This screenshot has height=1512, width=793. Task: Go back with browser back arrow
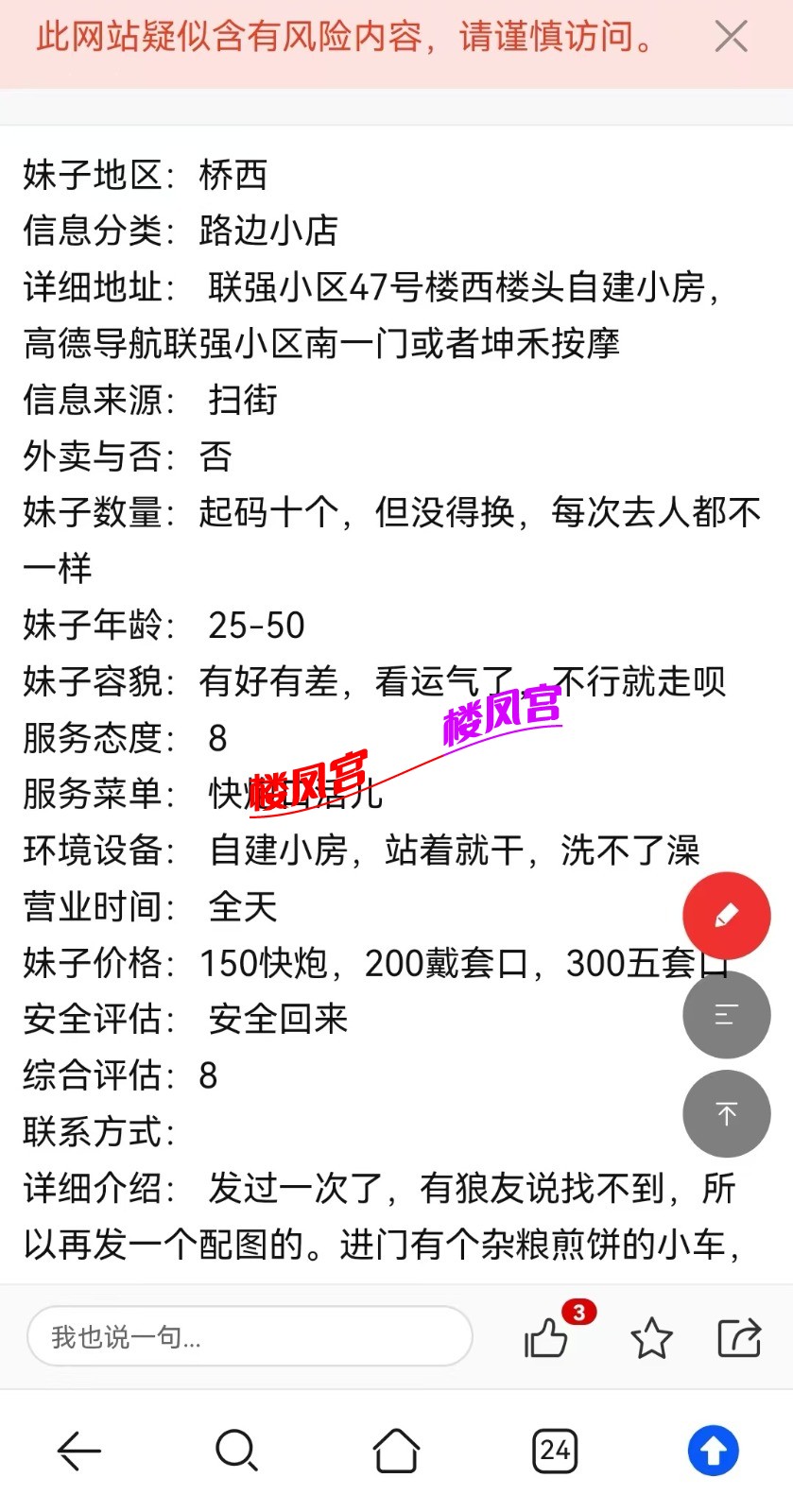[x=79, y=1451]
